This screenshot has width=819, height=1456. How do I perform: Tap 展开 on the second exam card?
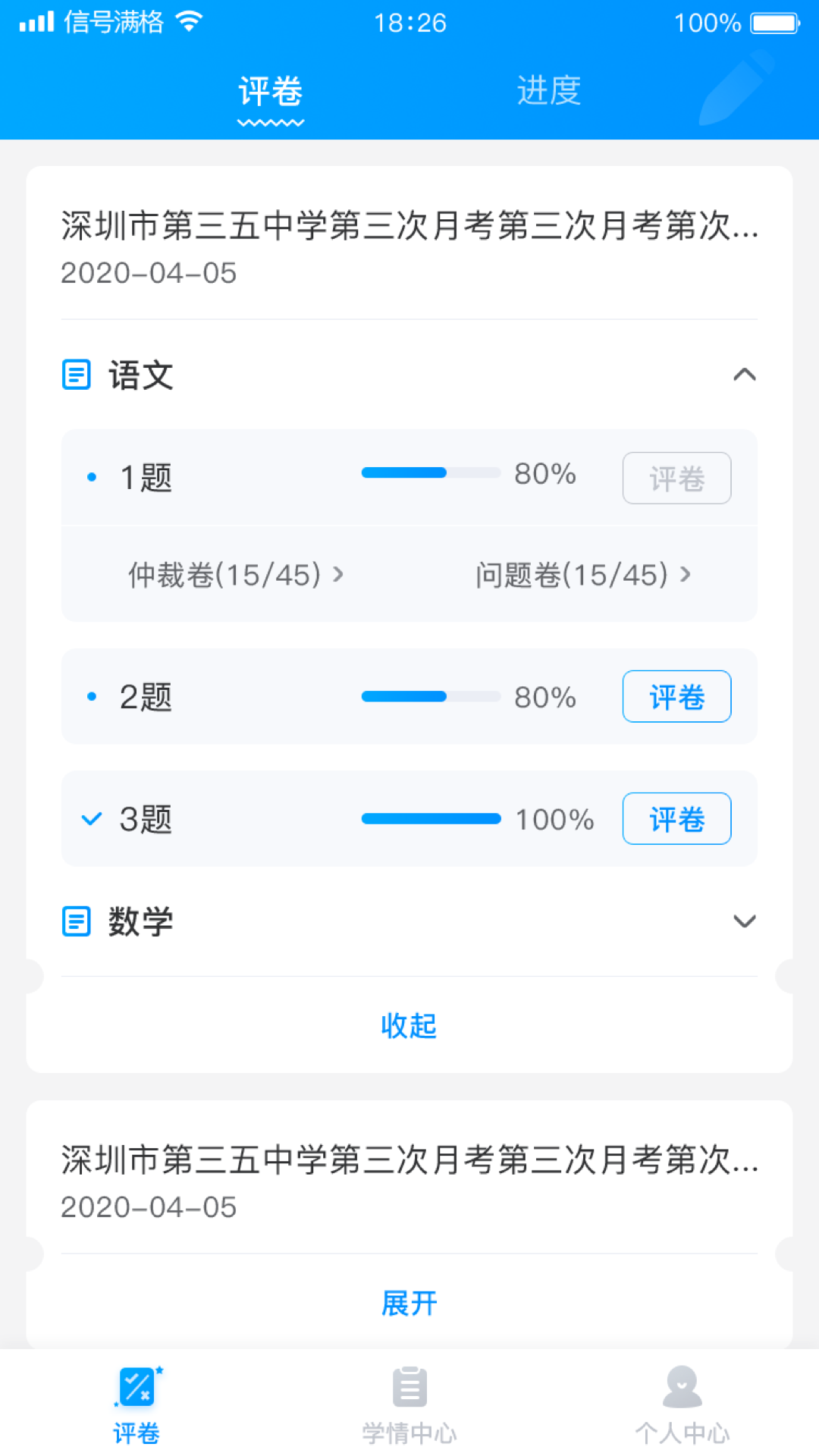[409, 1302]
